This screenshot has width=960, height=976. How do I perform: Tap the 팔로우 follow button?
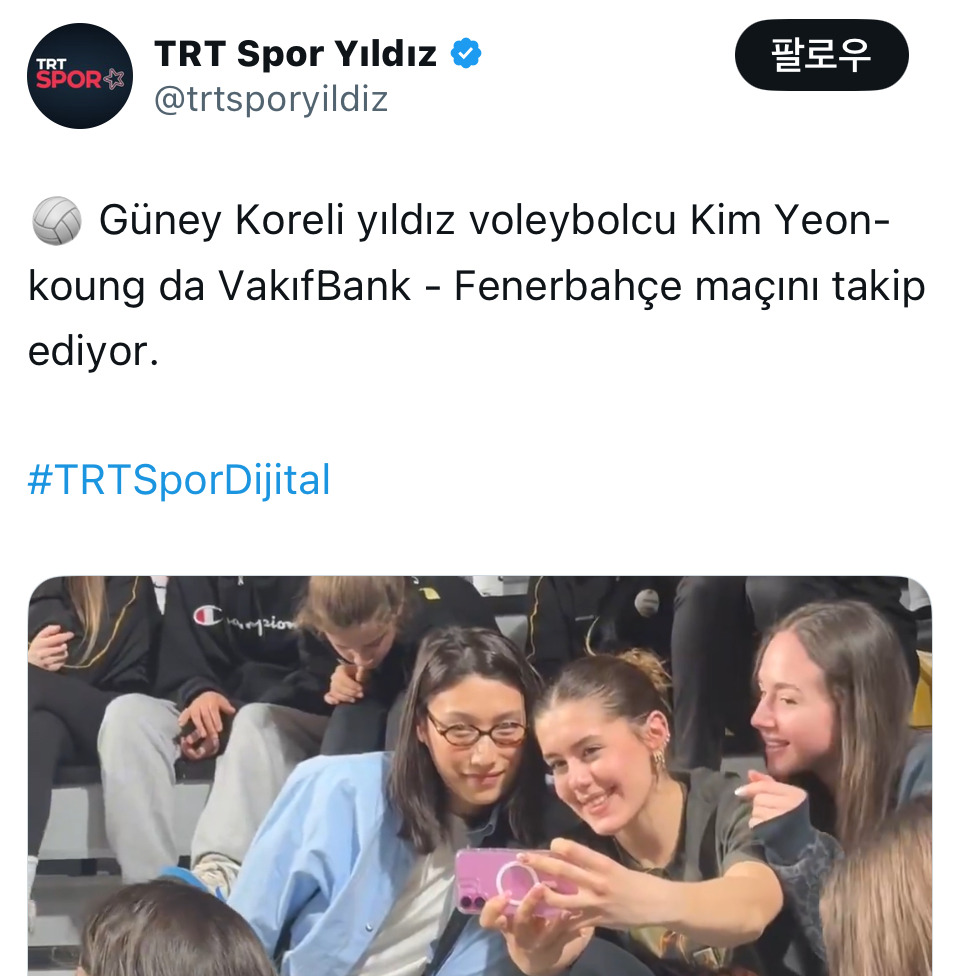pyautogui.click(x=821, y=55)
